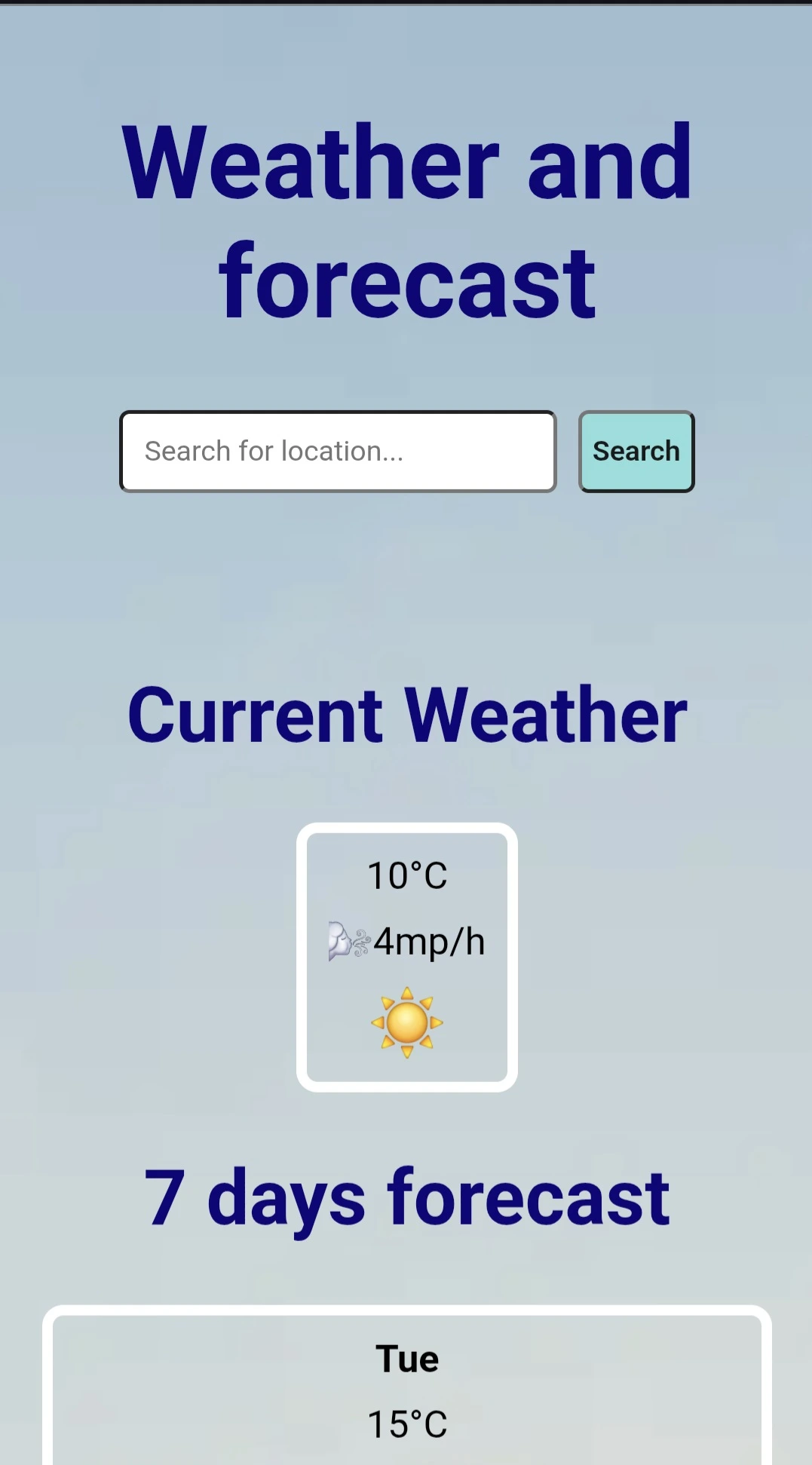Click the 'Weather and forecast' page title
The height and width of the screenshot is (1465, 812).
[x=406, y=219]
